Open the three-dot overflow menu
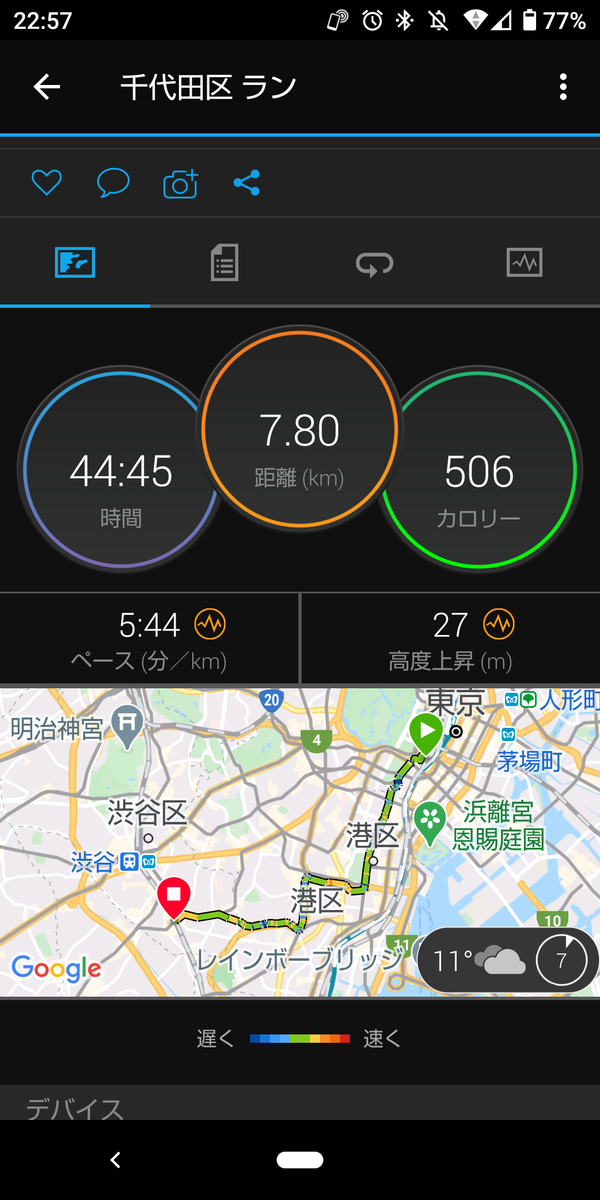 tap(563, 87)
